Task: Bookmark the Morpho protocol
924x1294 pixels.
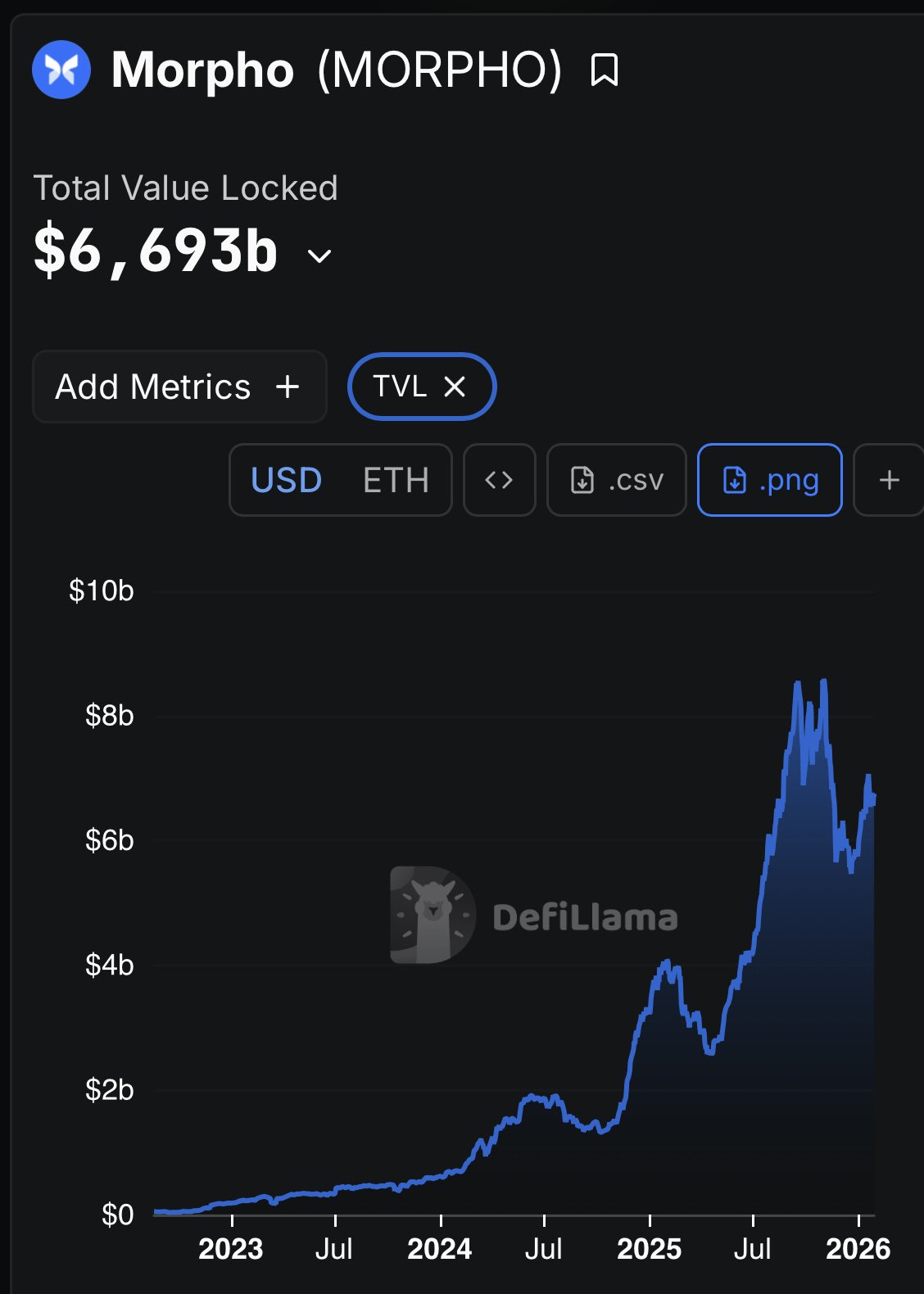Action: [x=605, y=70]
